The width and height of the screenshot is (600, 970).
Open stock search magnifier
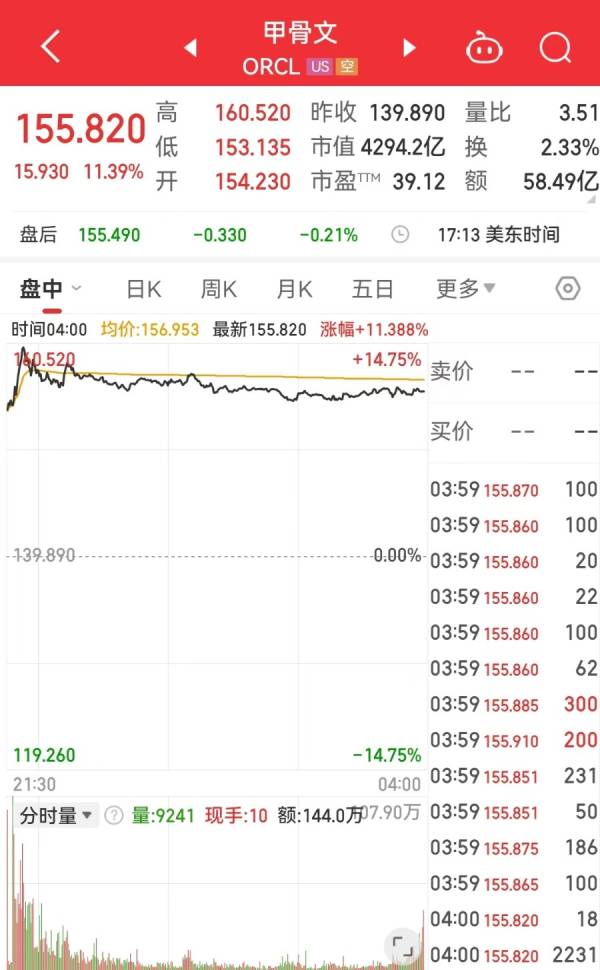tap(555, 47)
